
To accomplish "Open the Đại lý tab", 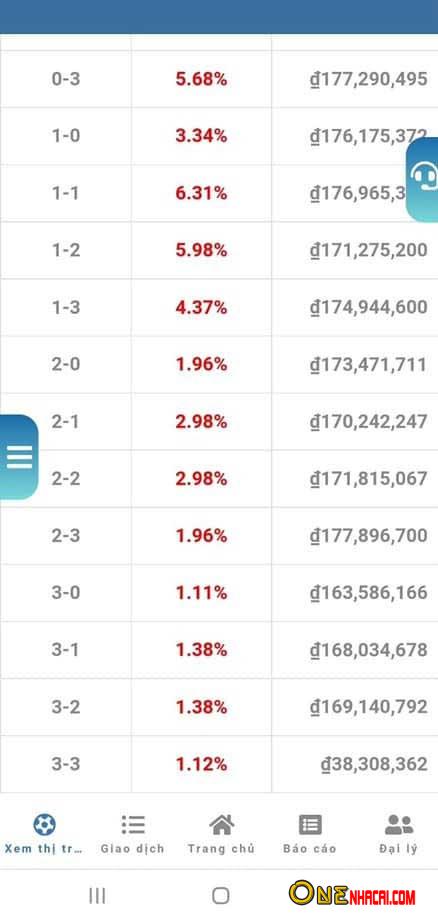I will click(x=399, y=833).
